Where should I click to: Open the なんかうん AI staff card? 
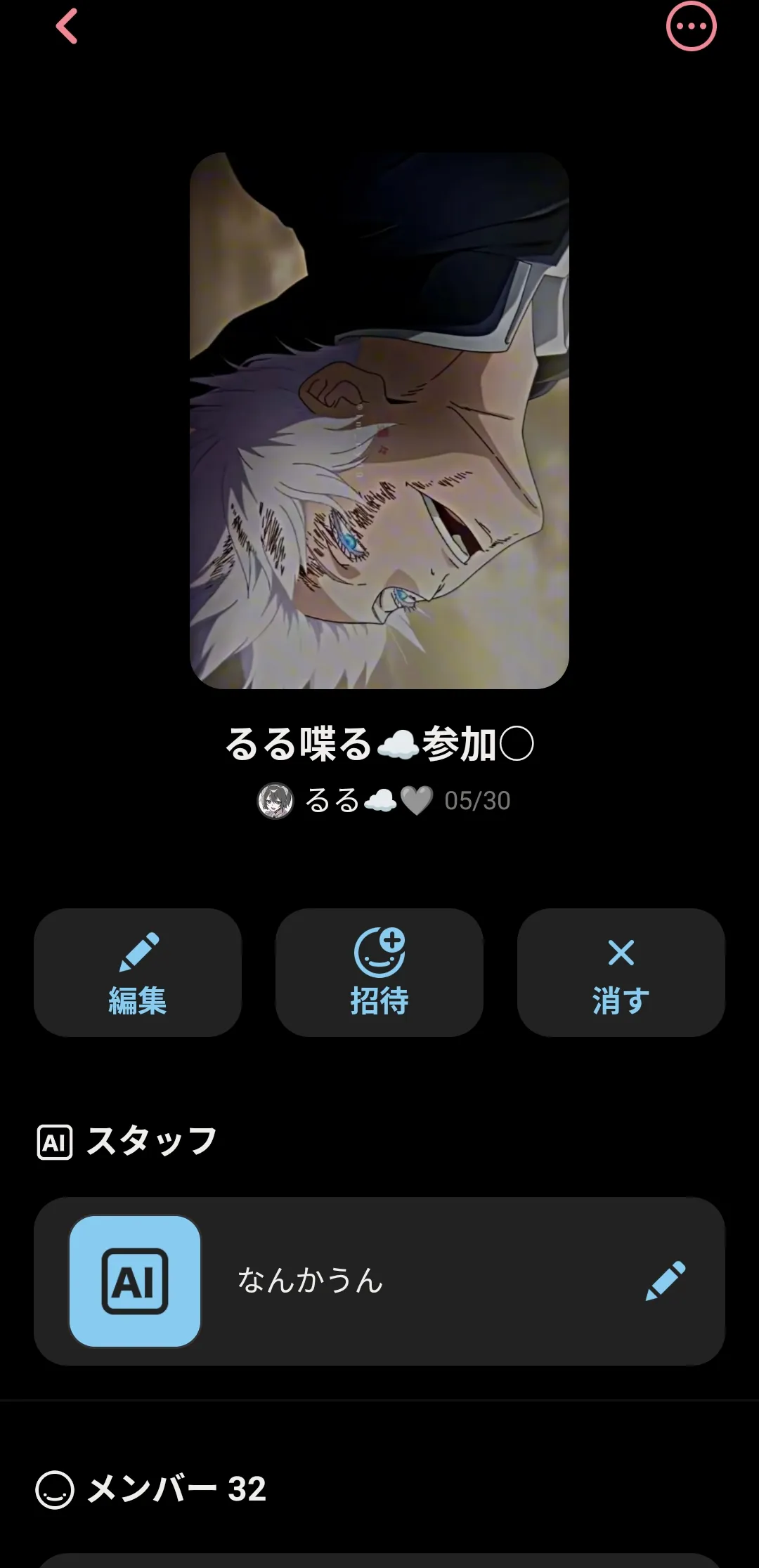pyautogui.click(x=379, y=1281)
